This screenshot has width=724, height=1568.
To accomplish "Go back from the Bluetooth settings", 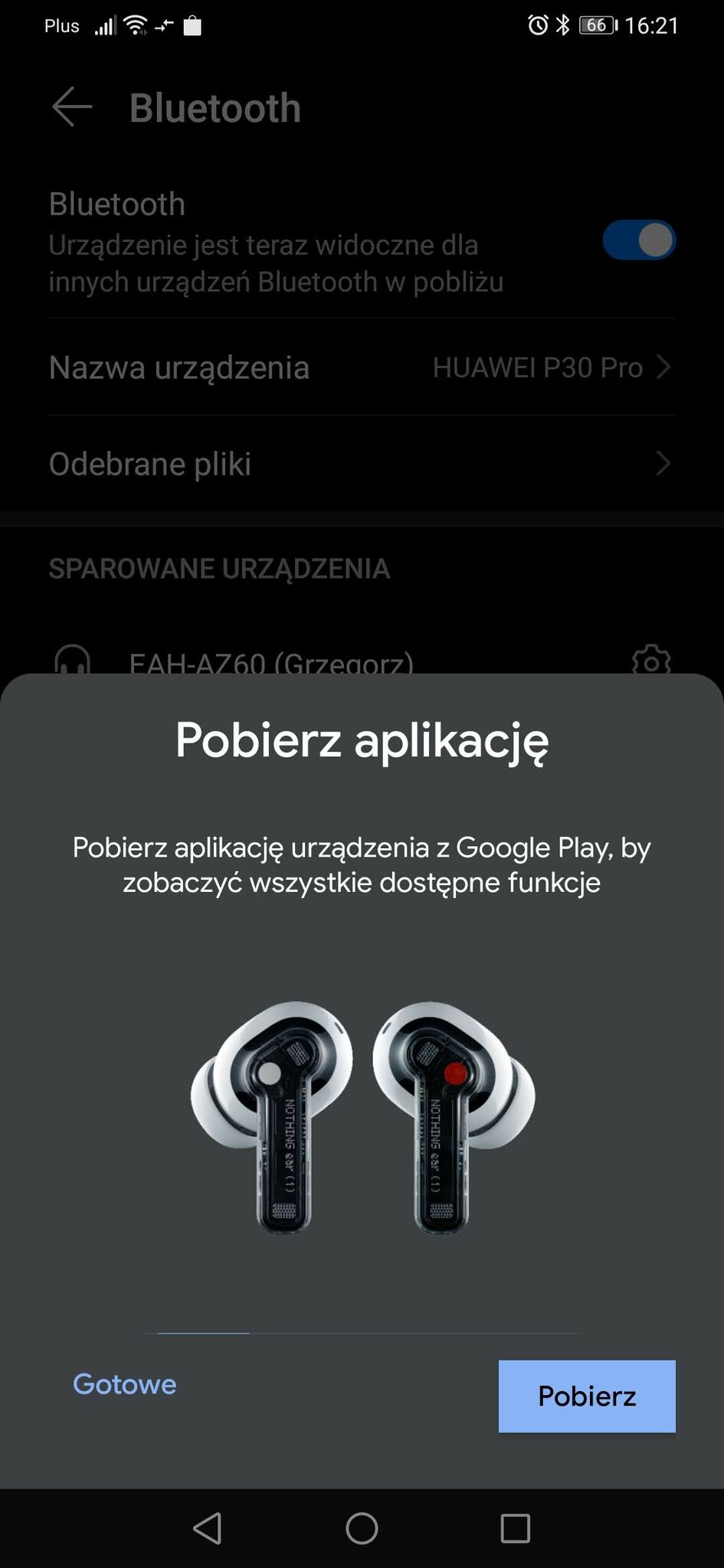I will (x=72, y=107).
